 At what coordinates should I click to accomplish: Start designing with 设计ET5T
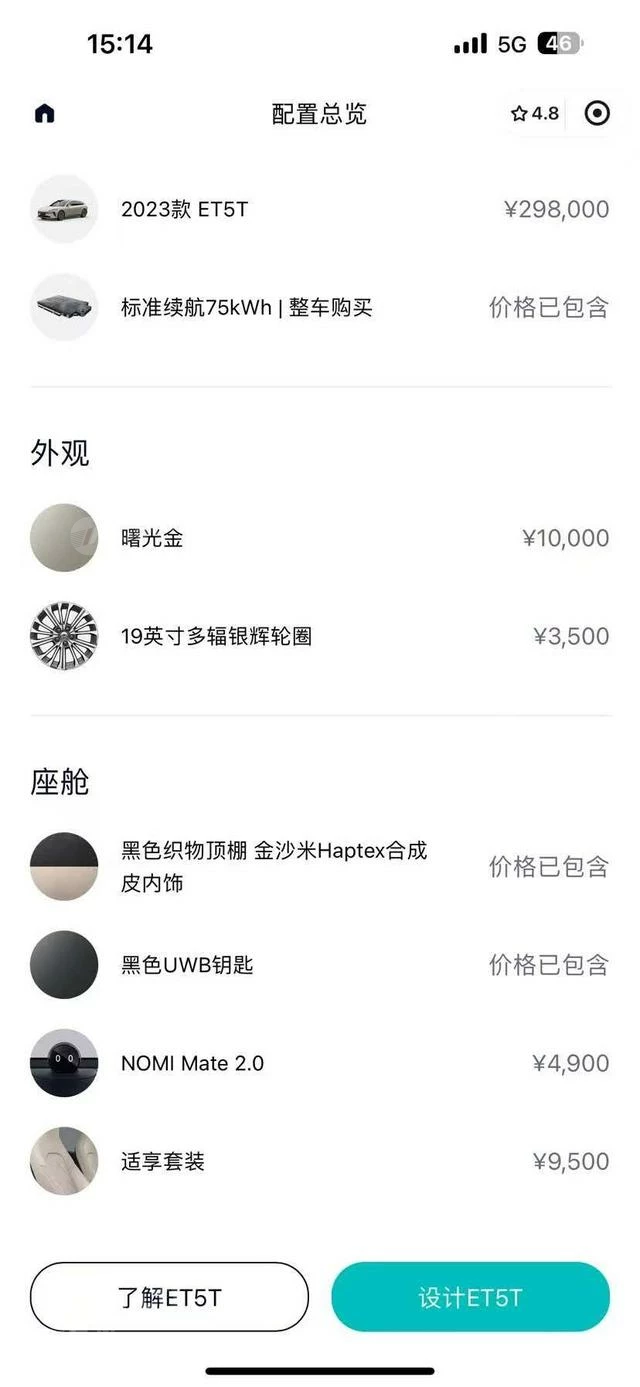[470, 1297]
